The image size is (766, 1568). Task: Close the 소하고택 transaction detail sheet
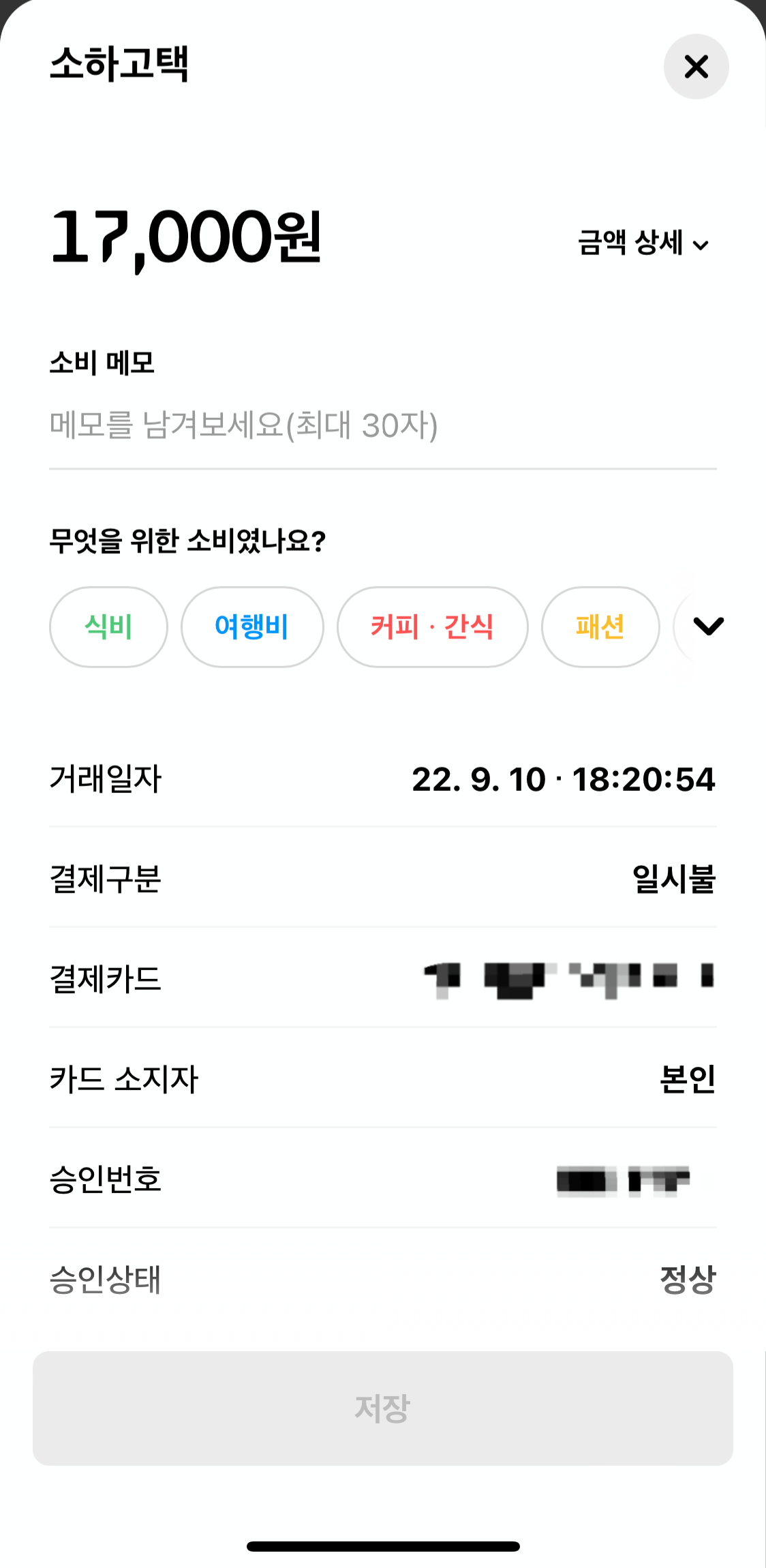click(696, 67)
